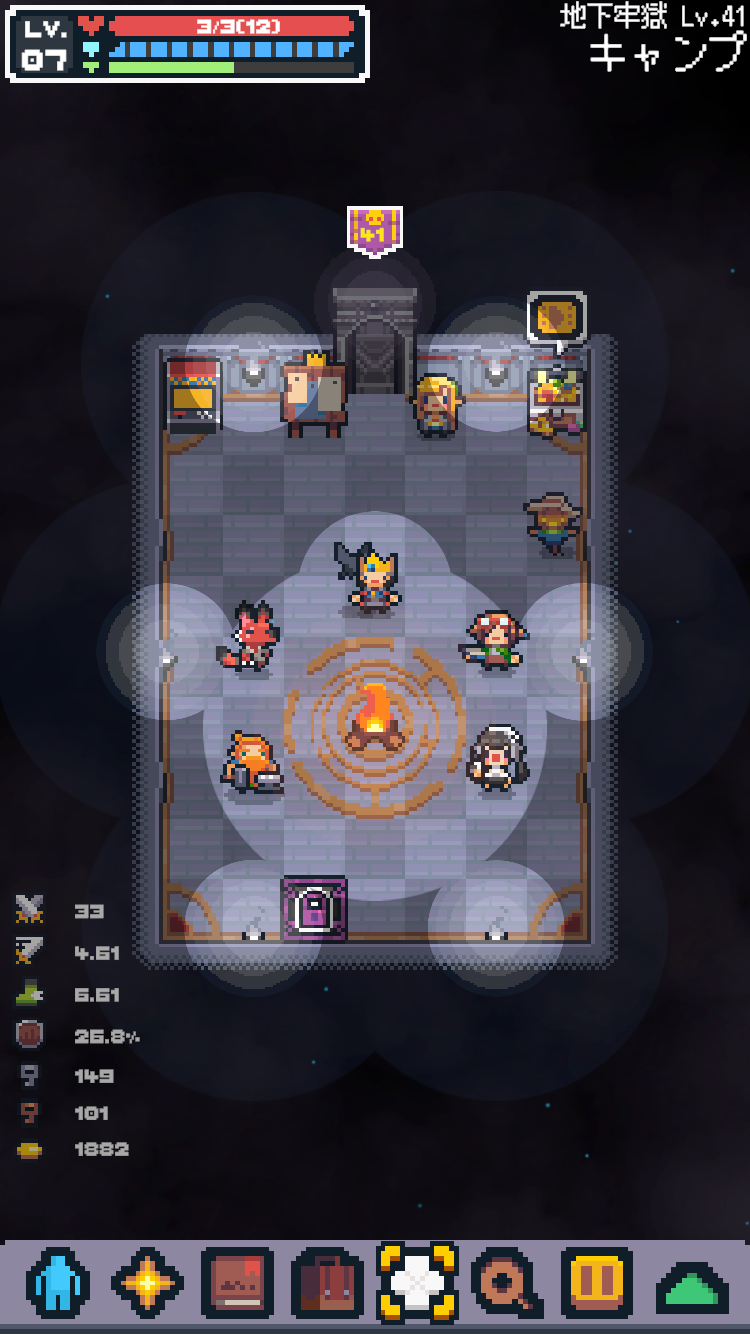Open the golden star skills icon

click(147, 1282)
